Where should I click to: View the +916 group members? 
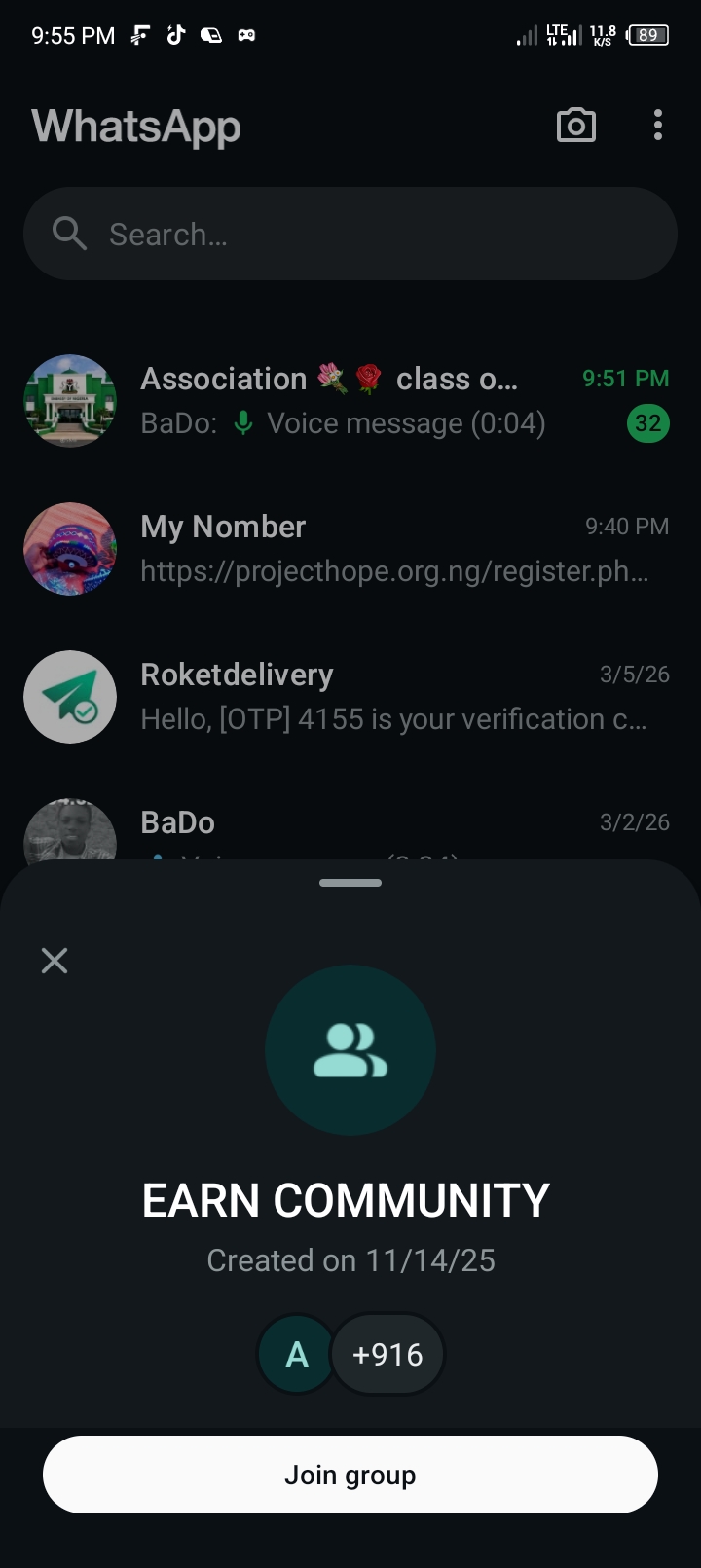pos(387,1354)
